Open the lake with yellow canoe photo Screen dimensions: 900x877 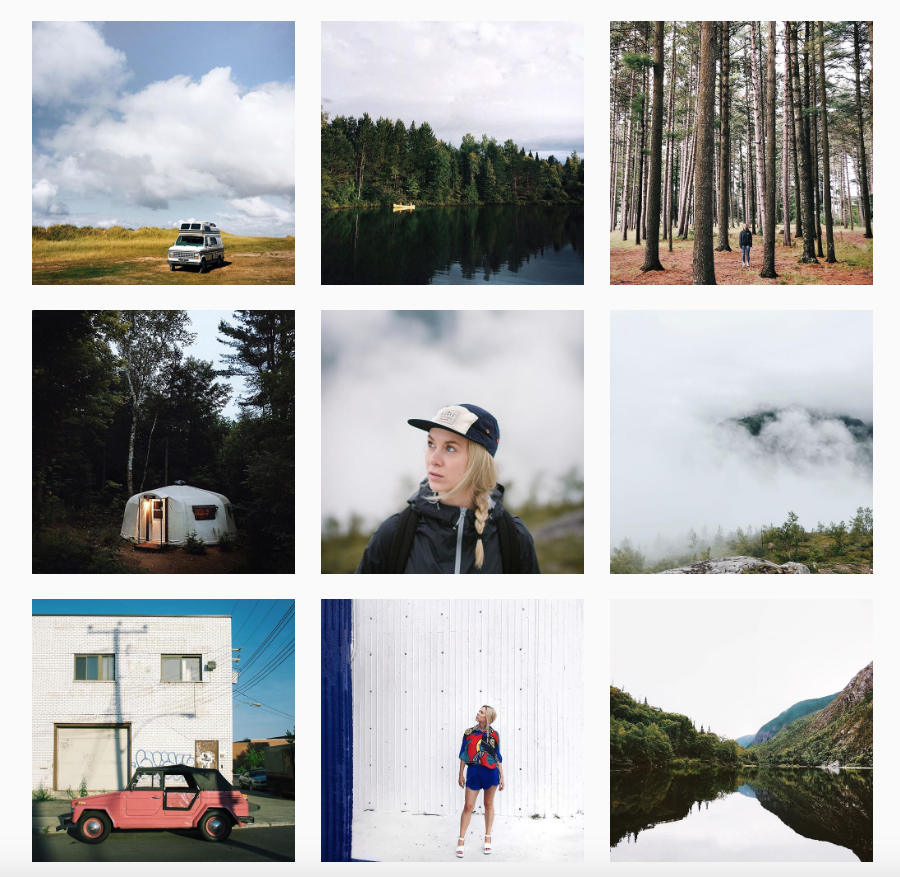click(x=452, y=153)
